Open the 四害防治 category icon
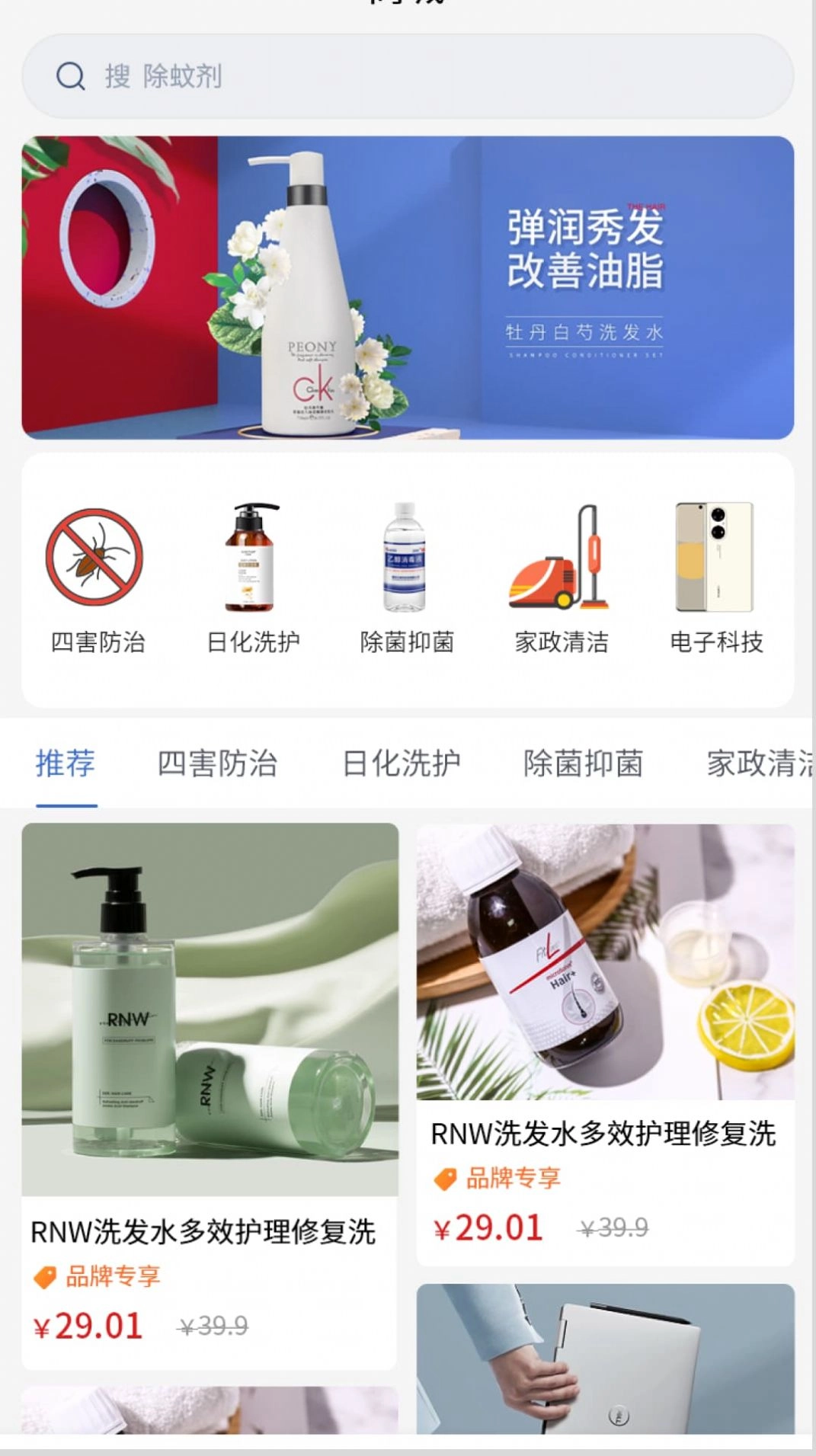The width and height of the screenshot is (816, 1456). pyautogui.click(x=96, y=579)
